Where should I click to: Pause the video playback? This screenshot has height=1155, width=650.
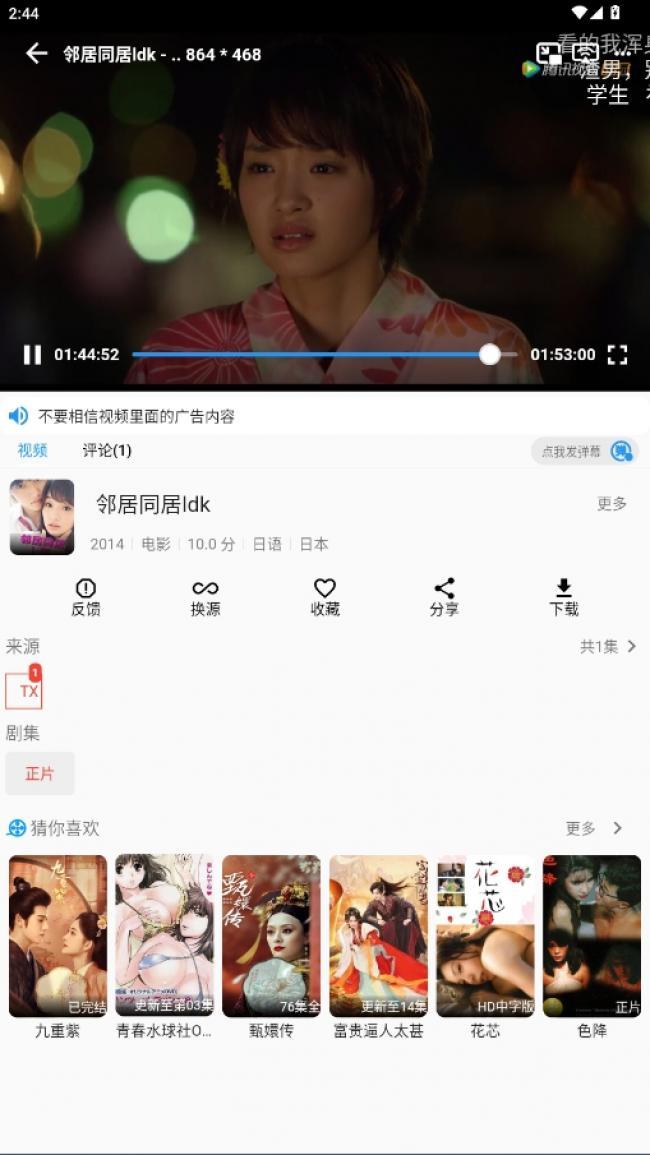click(x=32, y=355)
